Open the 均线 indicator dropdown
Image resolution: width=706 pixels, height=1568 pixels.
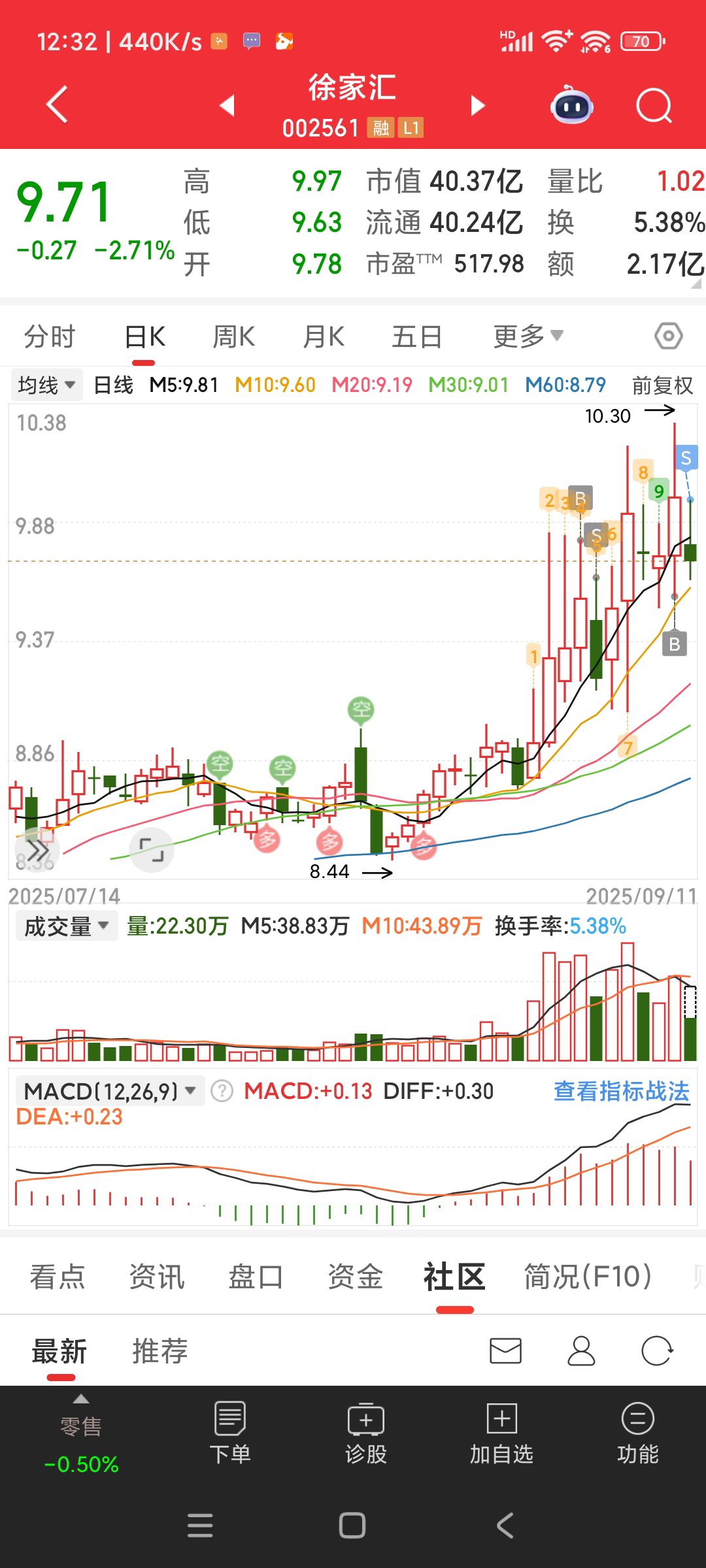tap(46, 385)
